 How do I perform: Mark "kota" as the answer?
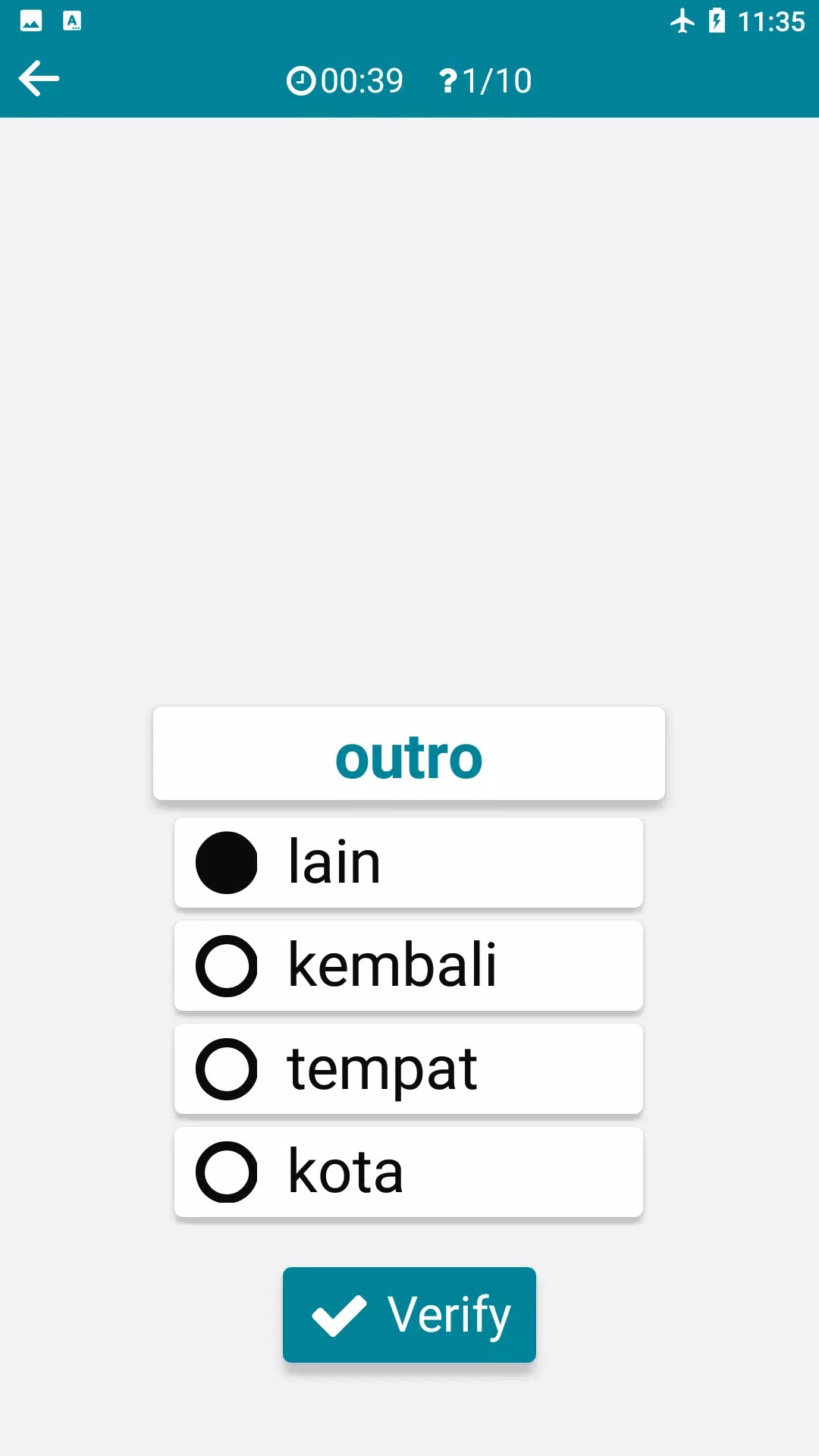click(x=408, y=1172)
